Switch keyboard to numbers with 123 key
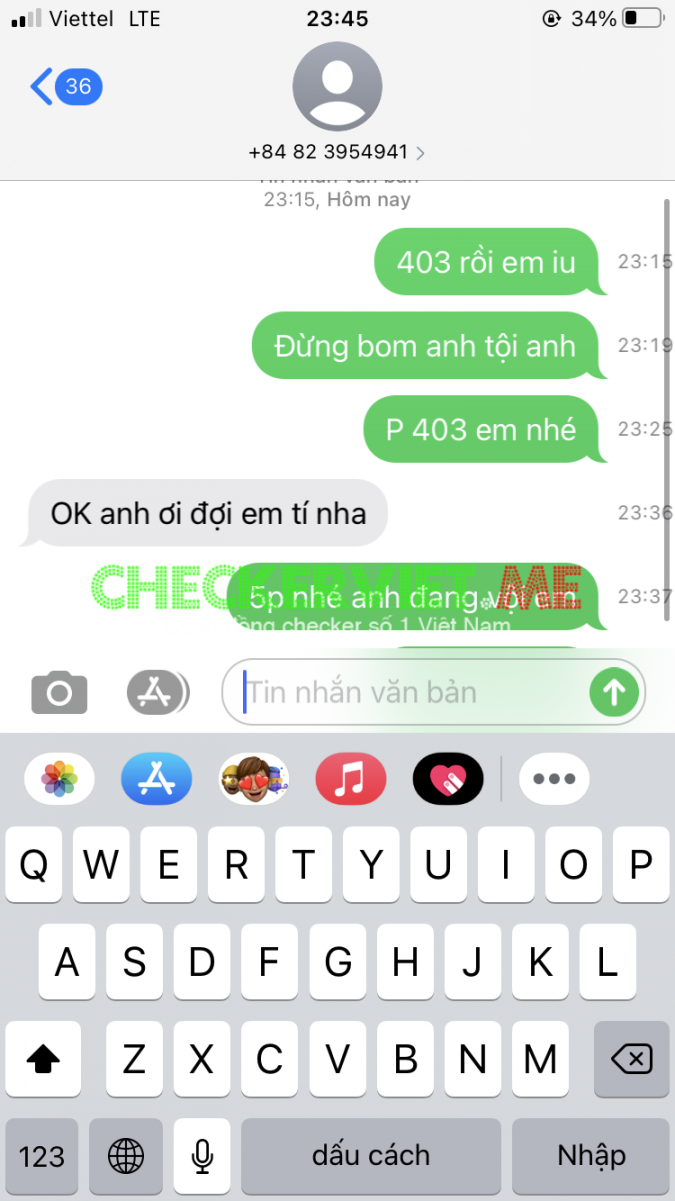This screenshot has width=675, height=1201. 42,1157
